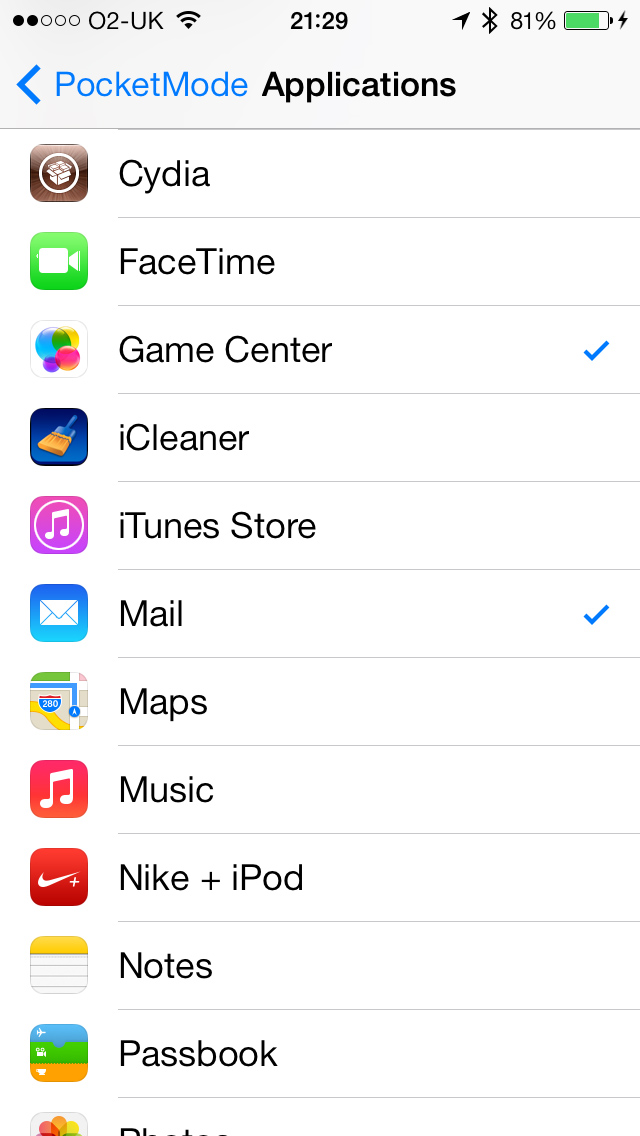Choose the Nike + iPod row
Image resolution: width=640 pixels, height=1136 pixels.
[320, 878]
